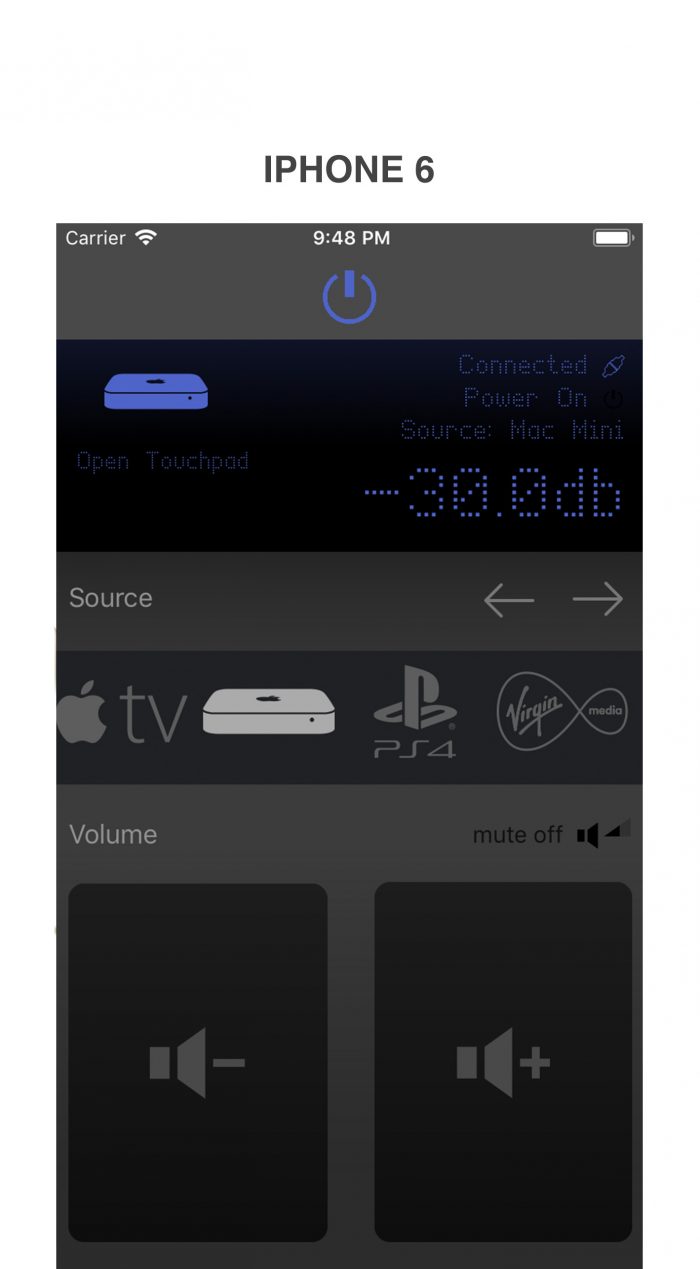The width and height of the screenshot is (700, 1269).
Task: Select the Apple TV source
Action: (x=122, y=714)
